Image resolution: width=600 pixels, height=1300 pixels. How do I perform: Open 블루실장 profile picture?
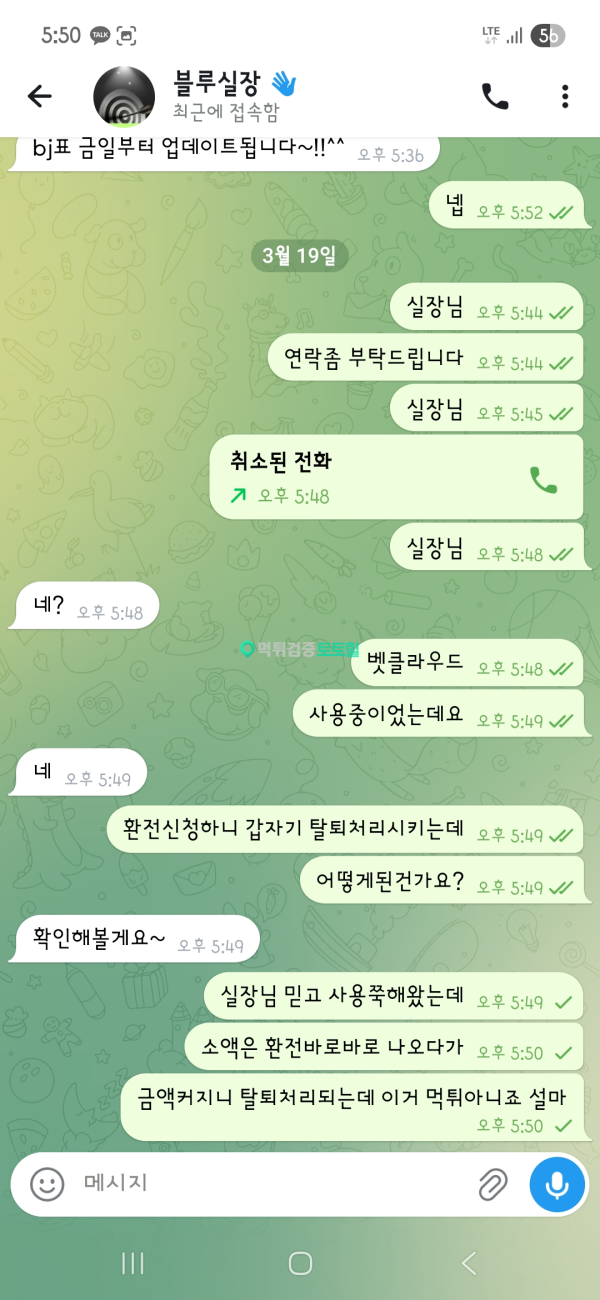tap(124, 97)
